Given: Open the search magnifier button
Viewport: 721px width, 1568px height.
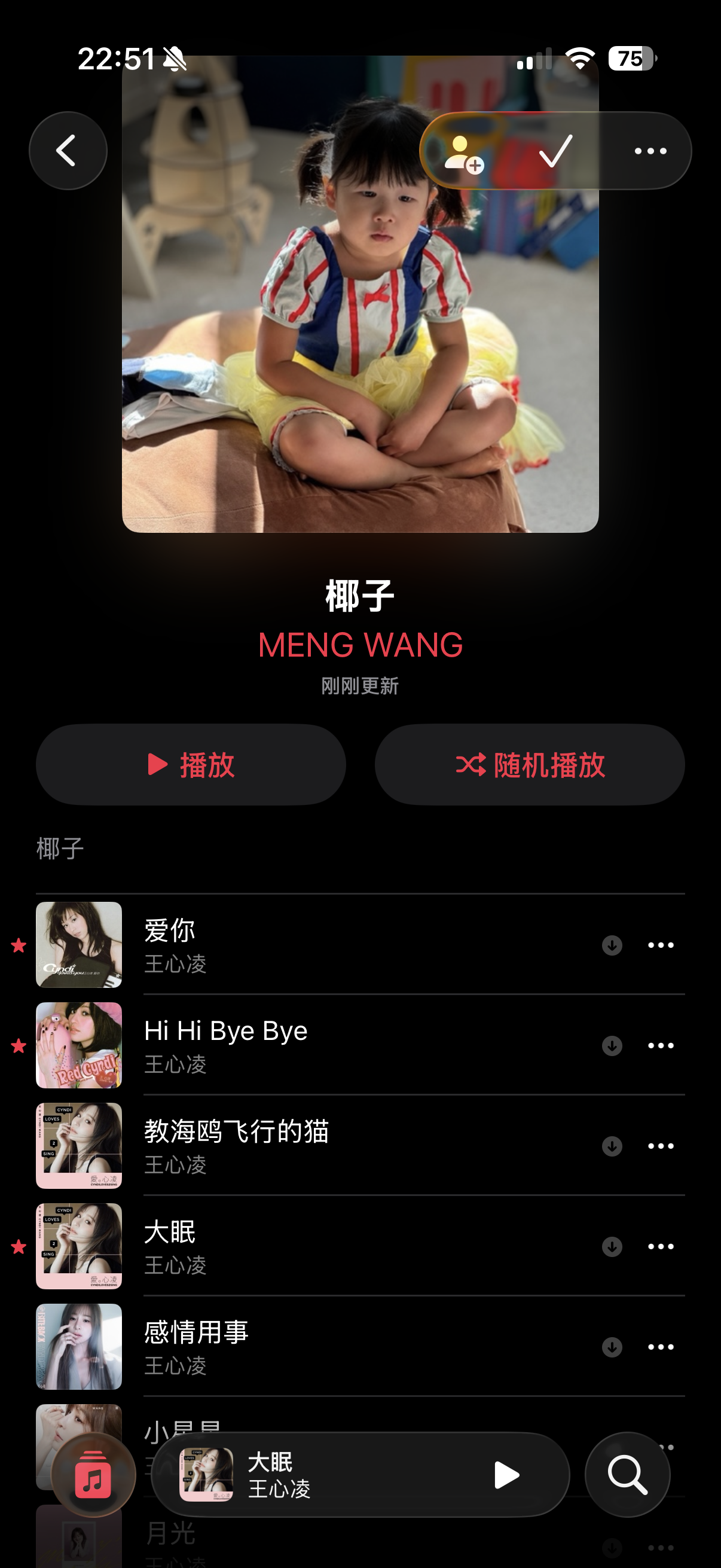Looking at the screenshot, I should pos(627,1475).
